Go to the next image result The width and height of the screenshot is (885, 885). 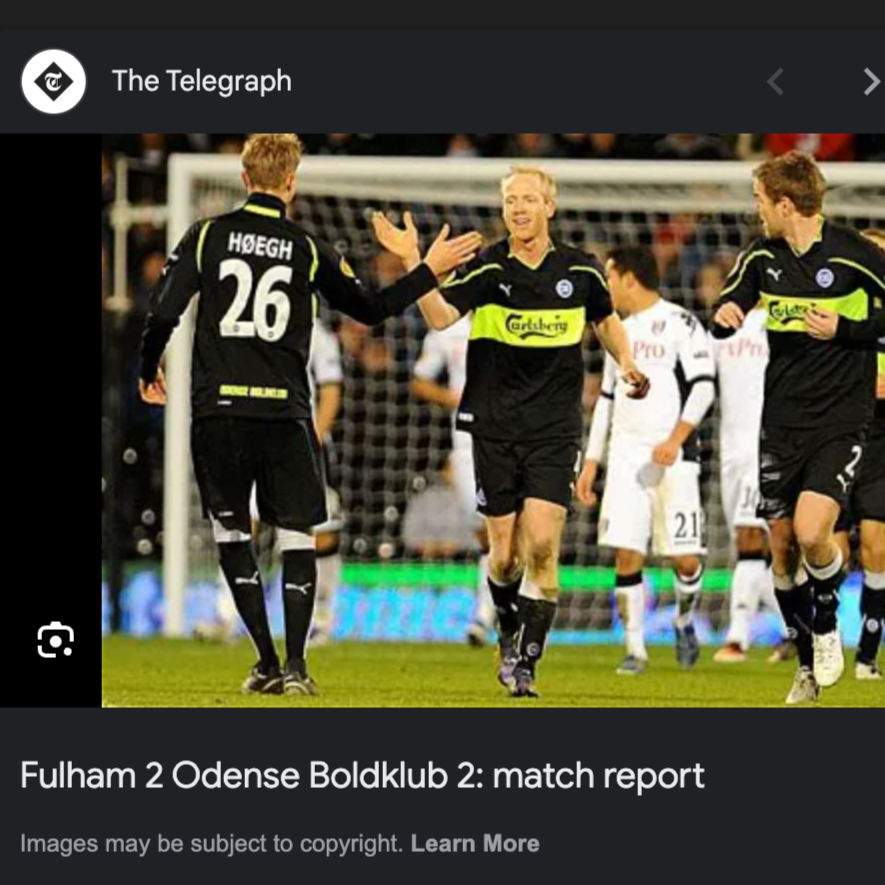click(871, 82)
